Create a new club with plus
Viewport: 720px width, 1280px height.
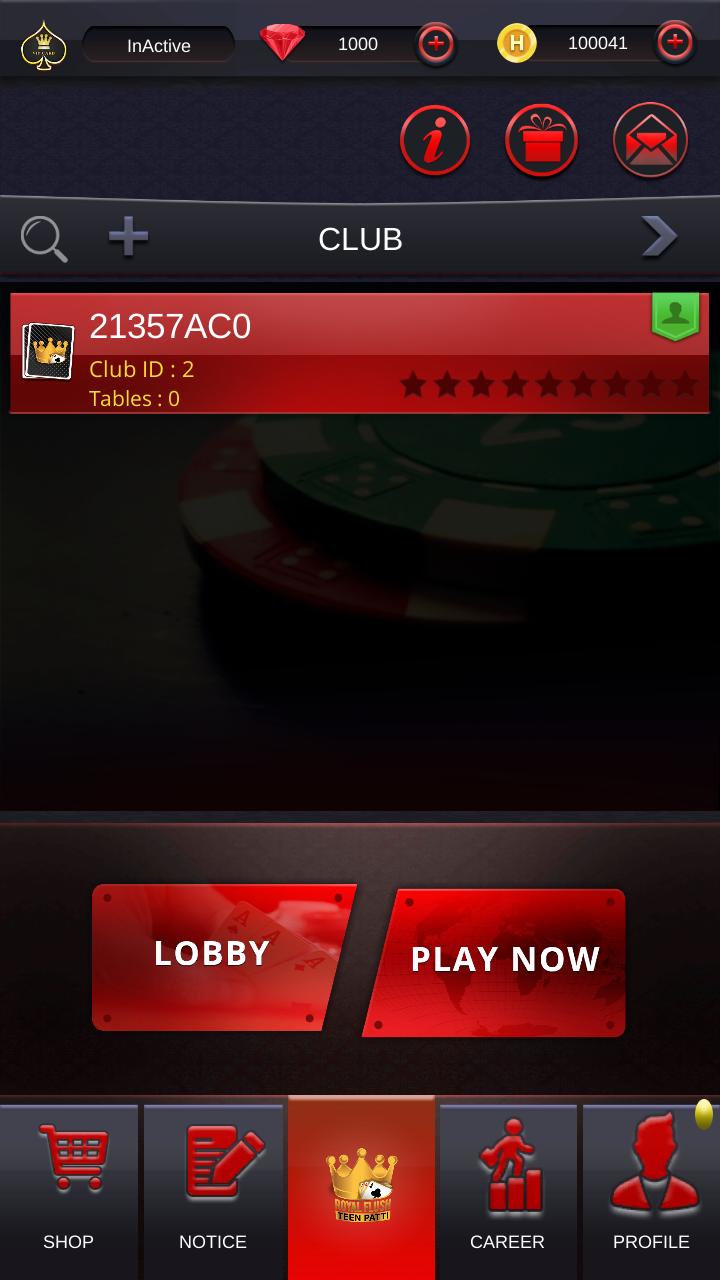pos(128,238)
